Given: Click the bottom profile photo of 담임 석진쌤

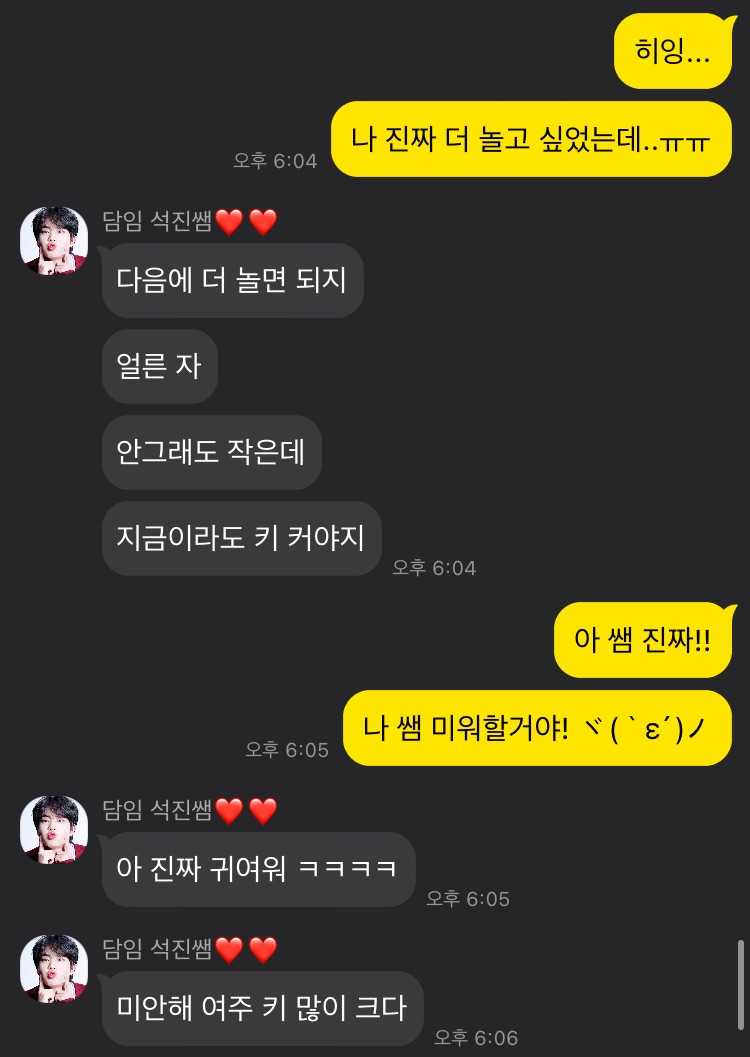Looking at the screenshot, I should point(53,968).
